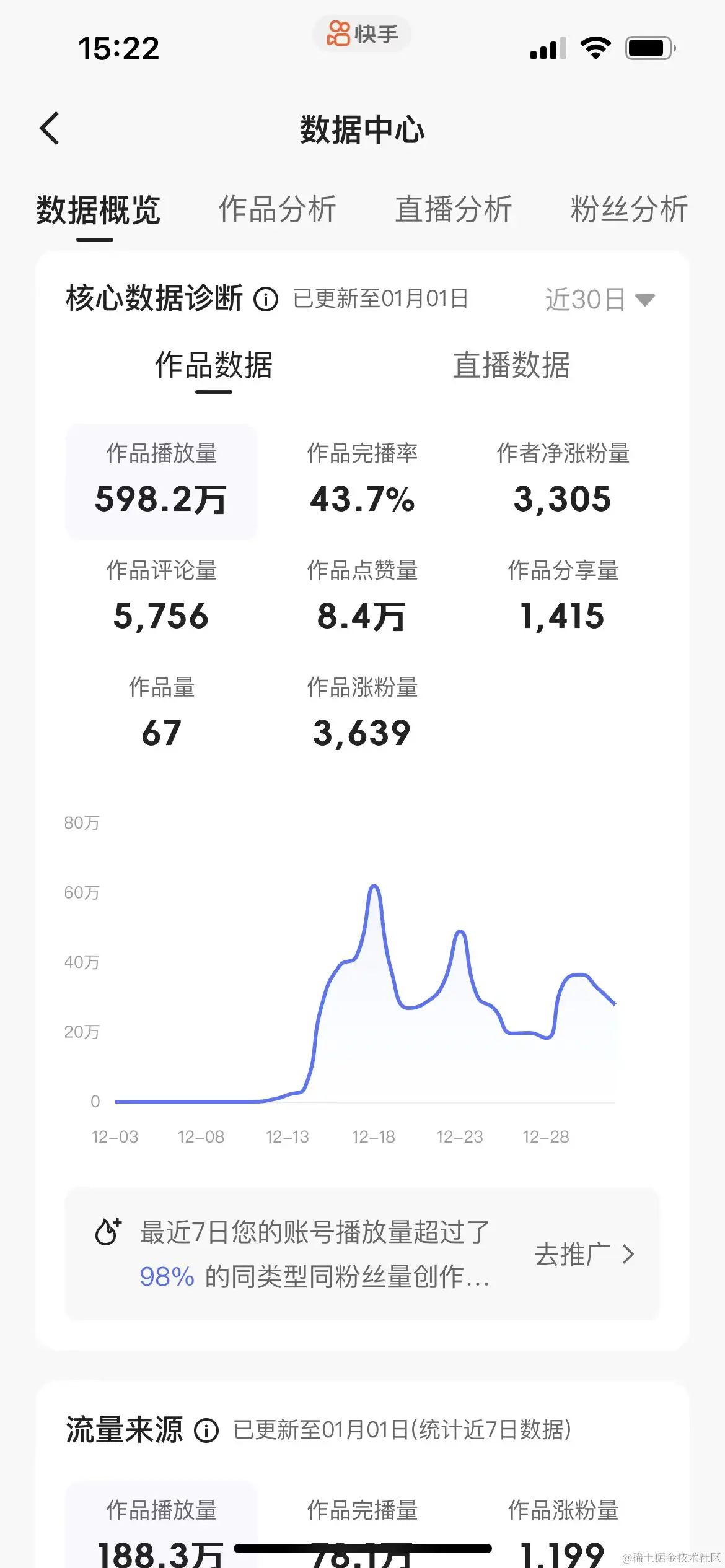The image size is (725, 1568).
Task: Switch to 直播数据 view
Action: (x=512, y=367)
